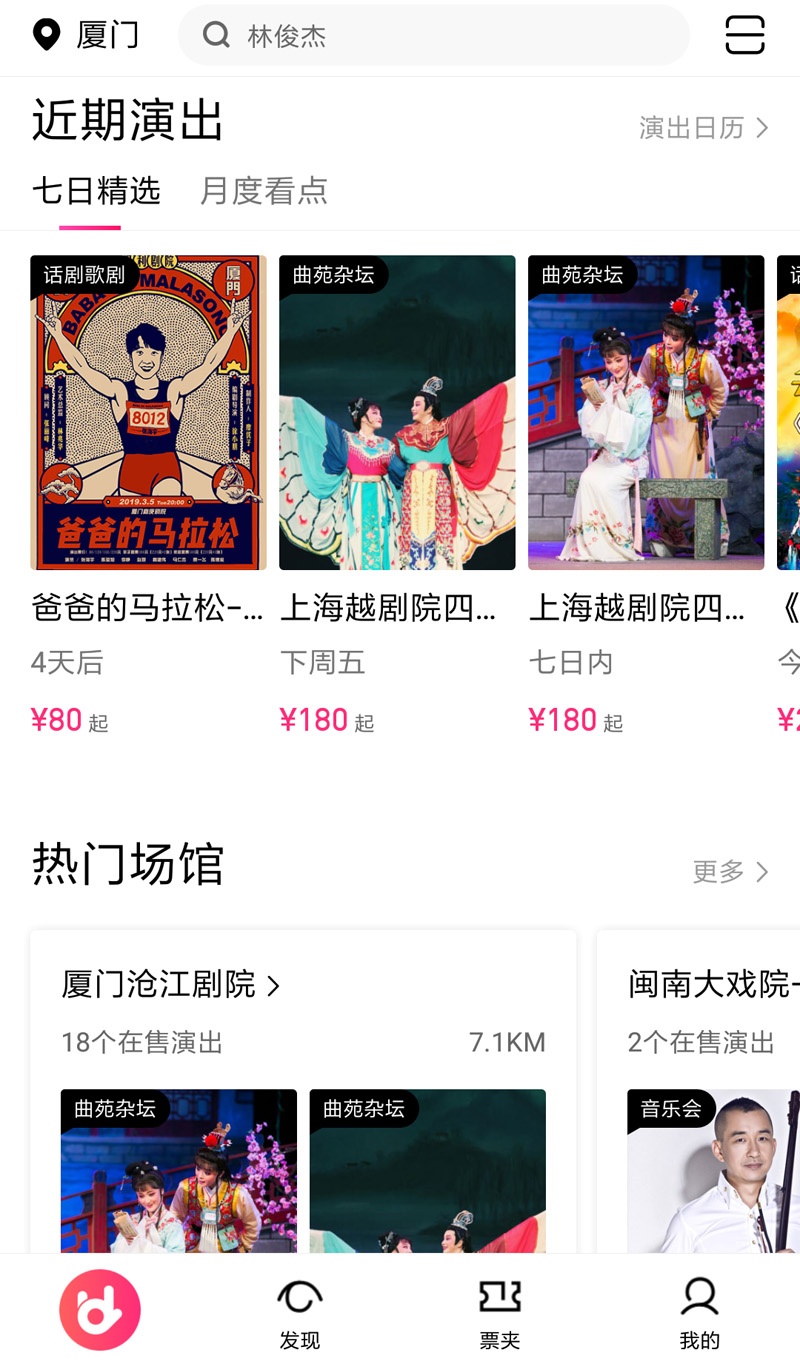Open the 演出日历 link
Image resolution: width=800 pixels, height=1367 pixels.
point(704,128)
